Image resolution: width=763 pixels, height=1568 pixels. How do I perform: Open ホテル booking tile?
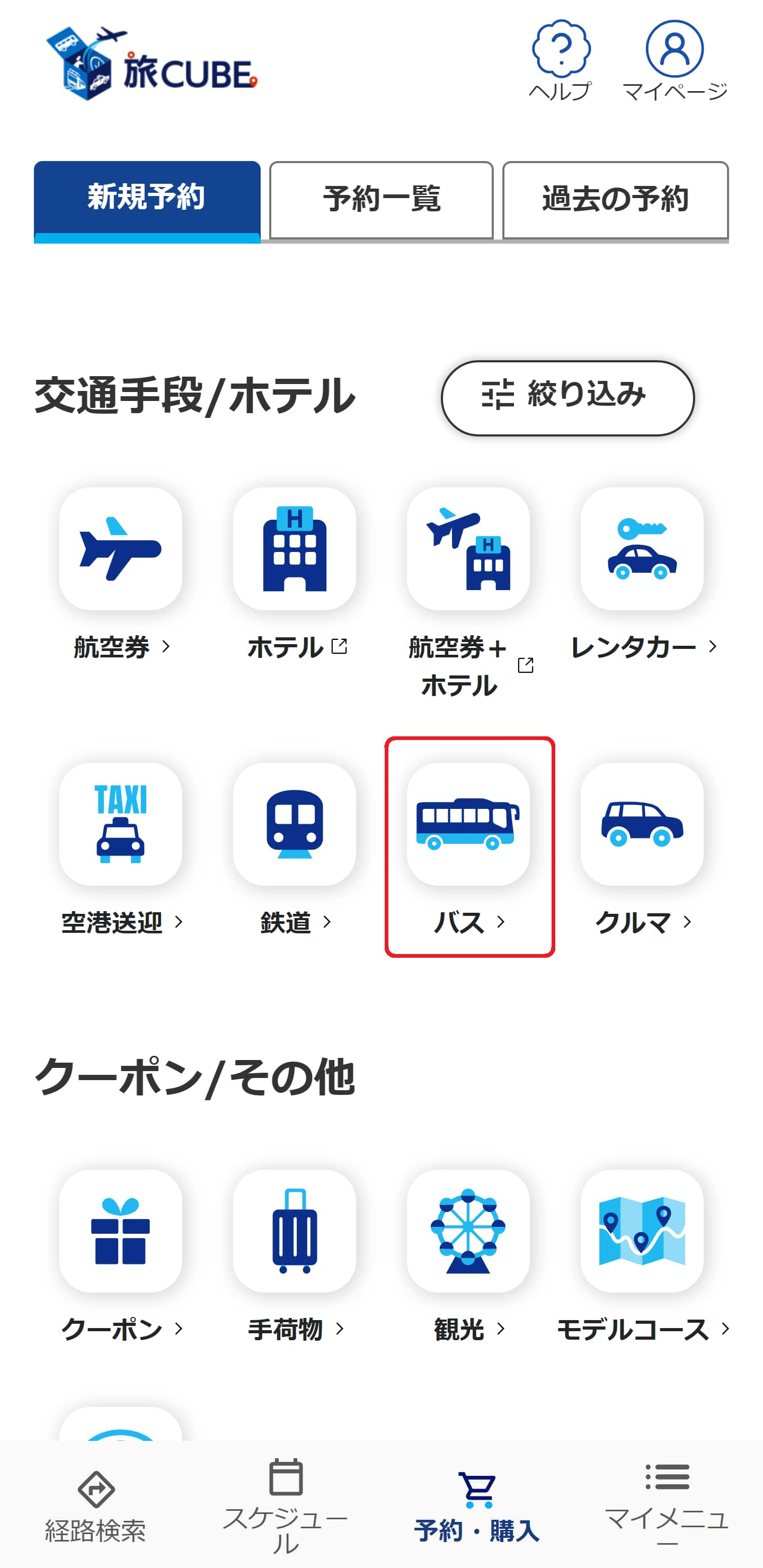coord(295,550)
